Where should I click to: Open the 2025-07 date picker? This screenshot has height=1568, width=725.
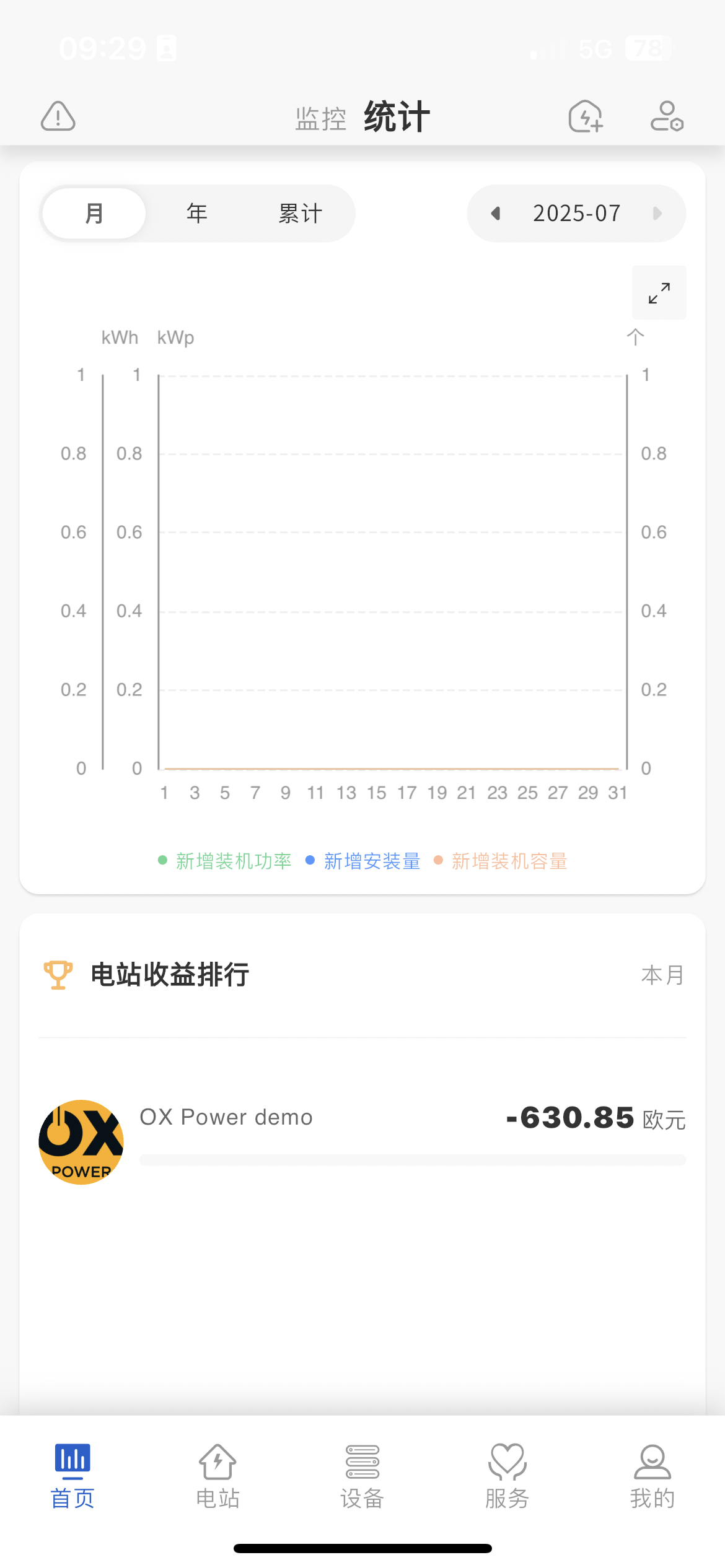tap(576, 214)
